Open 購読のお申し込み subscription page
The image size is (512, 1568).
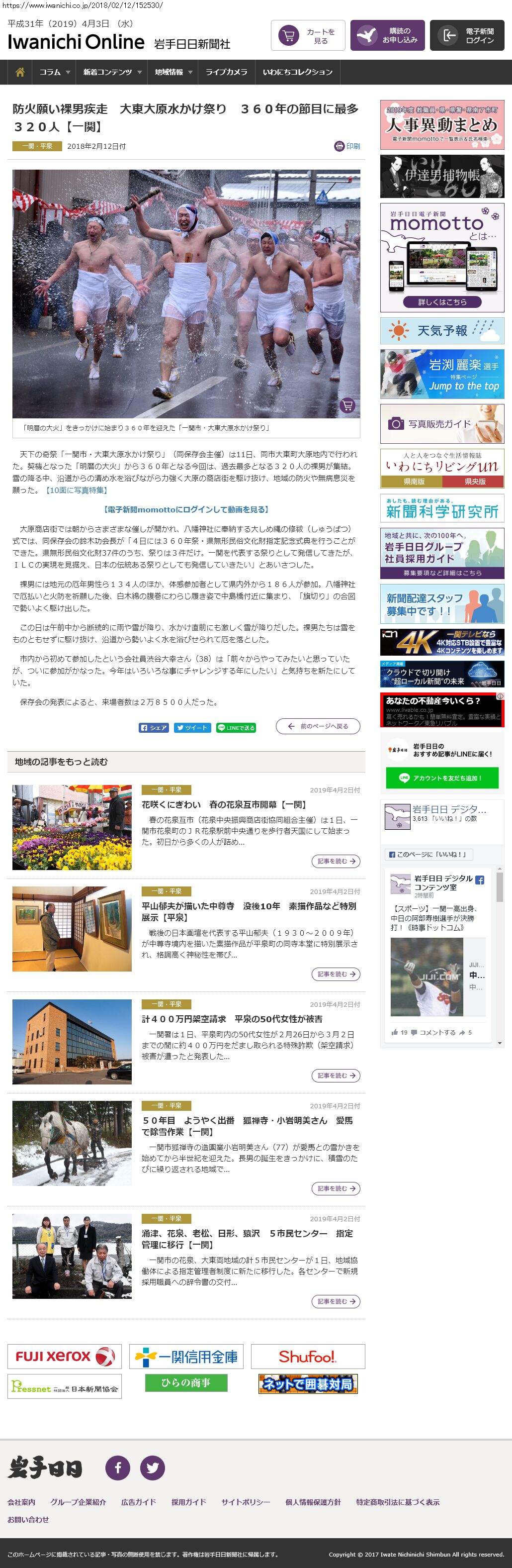[x=387, y=36]
